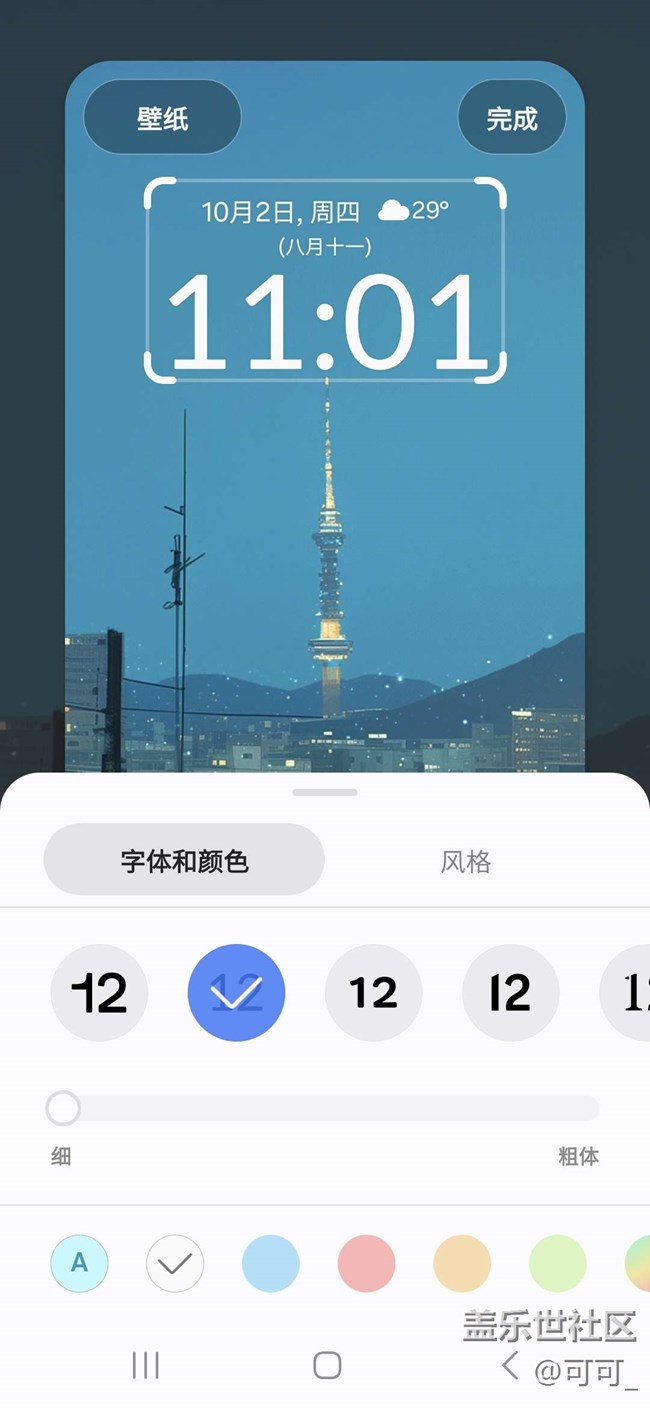Image resolution: width=650 pixels, height=1408 pixels.
Task: Tap 完成 to finish editing
Action: click(x=512, y=119)
